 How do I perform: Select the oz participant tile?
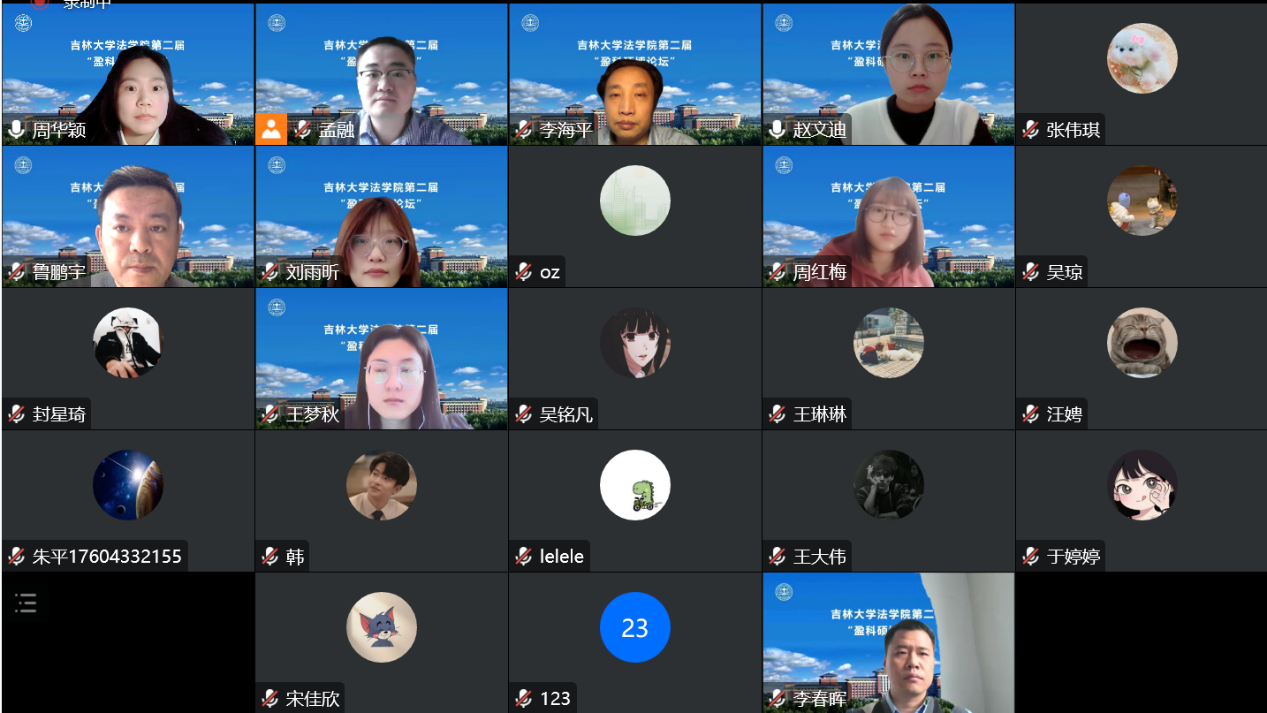pos(634,217)
